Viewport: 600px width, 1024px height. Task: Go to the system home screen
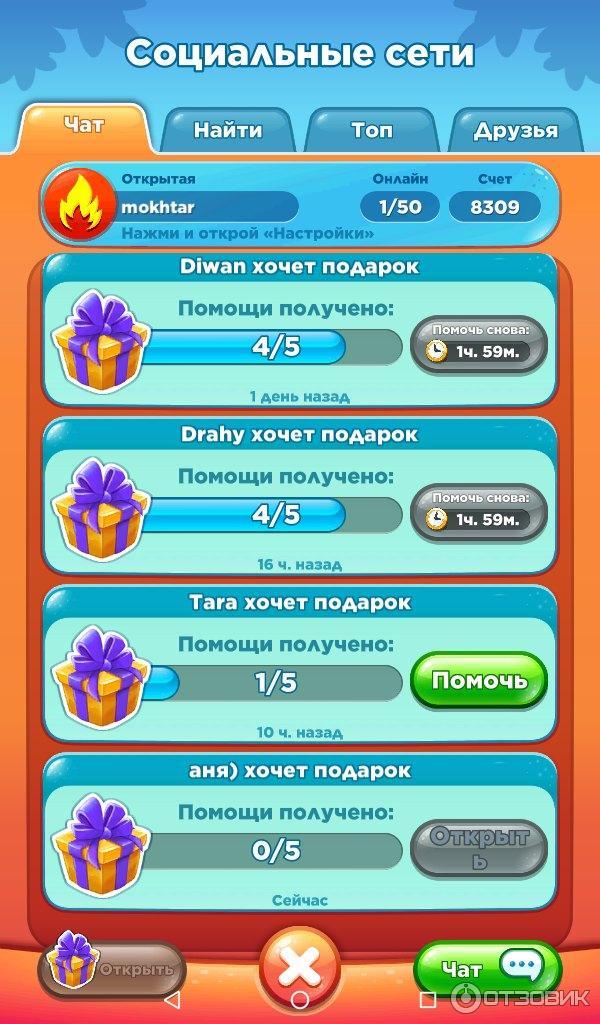coord(299,999)
